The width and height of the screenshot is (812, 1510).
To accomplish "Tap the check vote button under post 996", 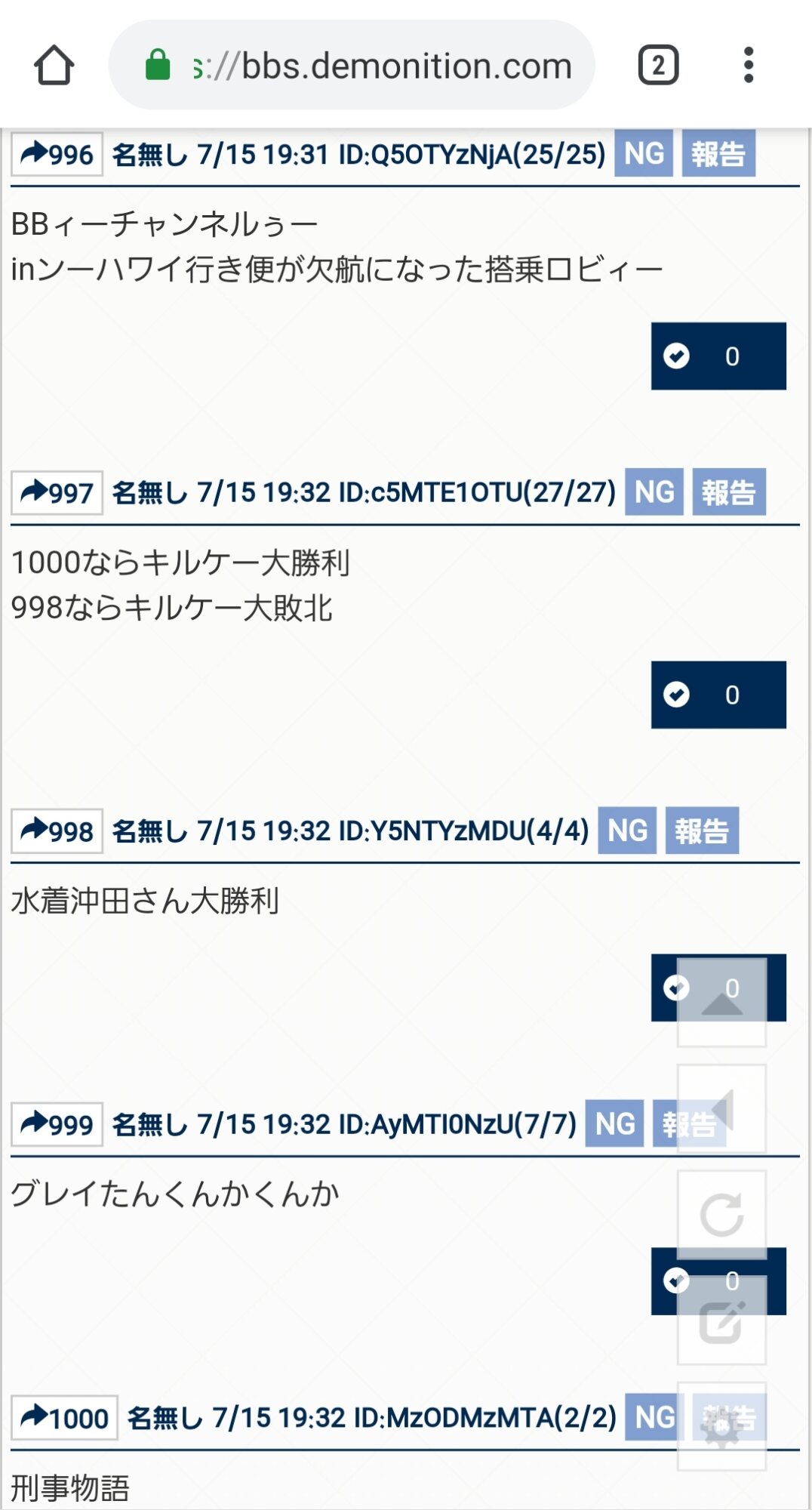I will [x=718, y=356].
